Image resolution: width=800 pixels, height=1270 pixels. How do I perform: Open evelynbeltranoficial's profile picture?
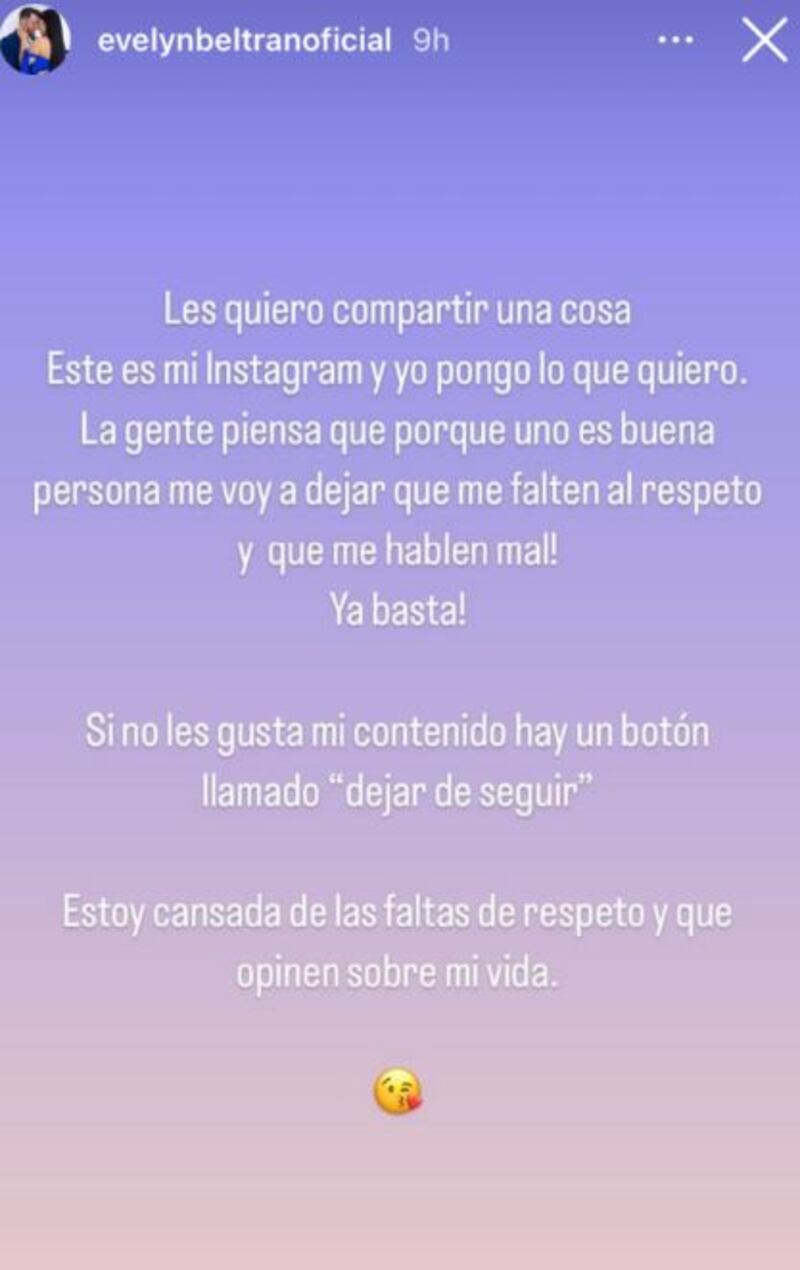pyautogui.click(x=35, y=39)
